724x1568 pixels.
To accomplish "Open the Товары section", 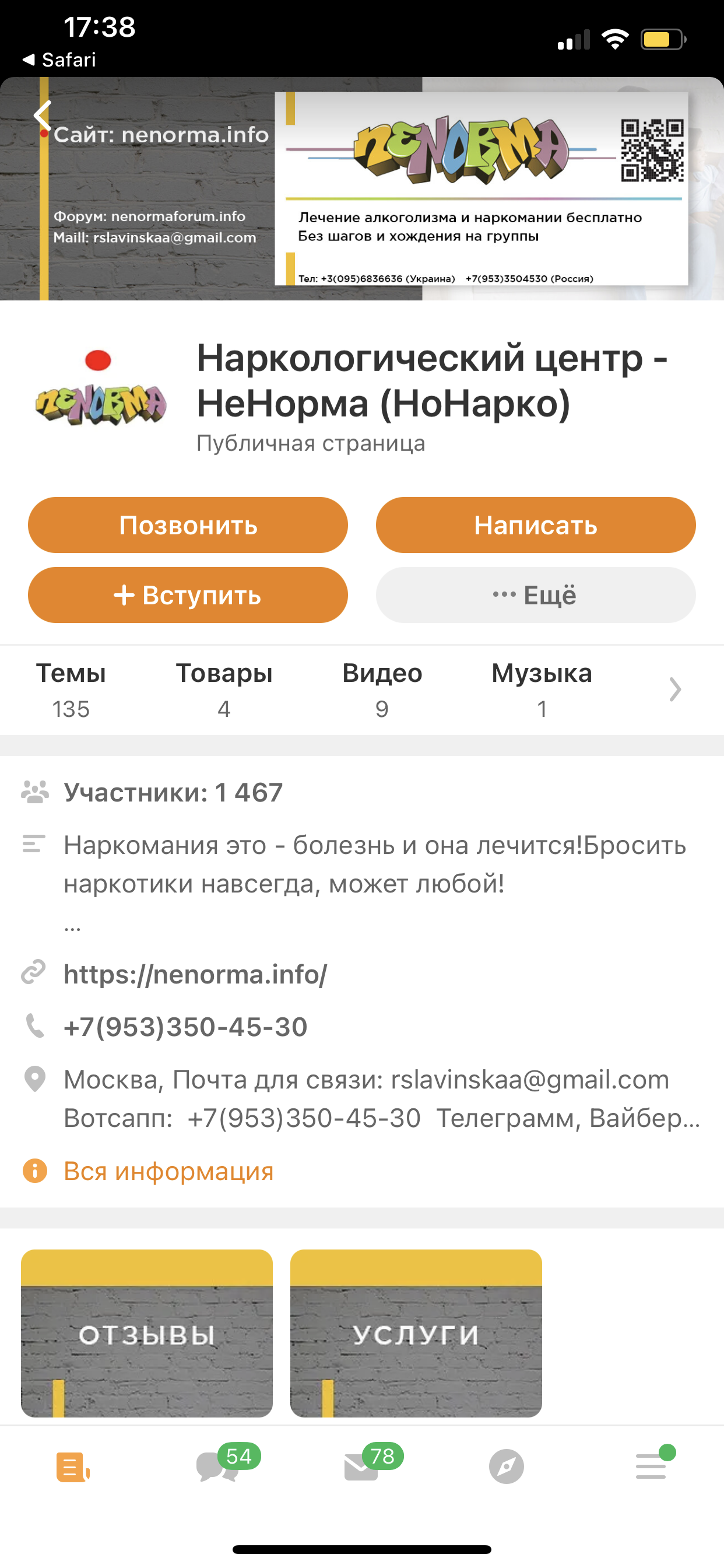I will click(224, 689).
